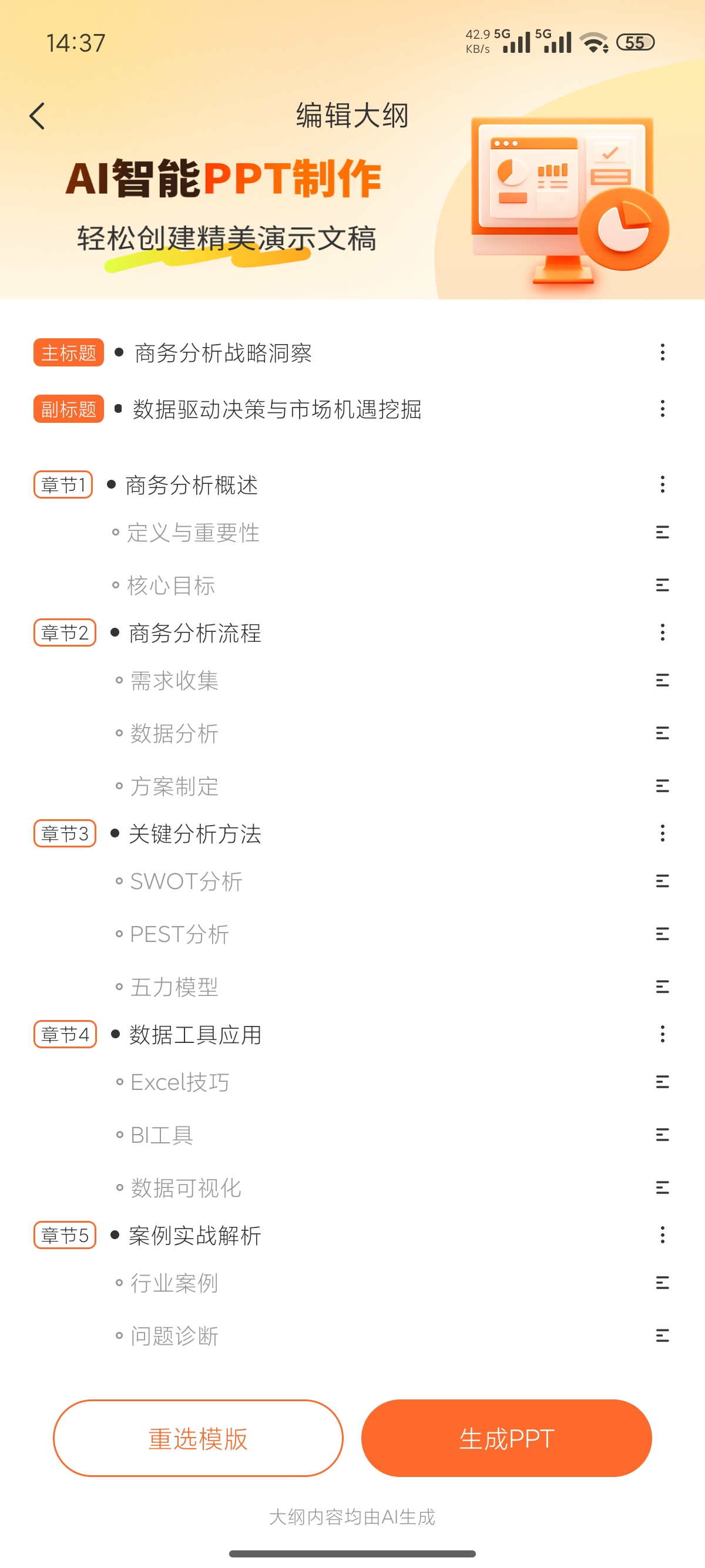This screenshot has width=705, height=1568.
Task: Open three-dot menu for 章节1 商务分析概述
Action: (x=662, y=484)
